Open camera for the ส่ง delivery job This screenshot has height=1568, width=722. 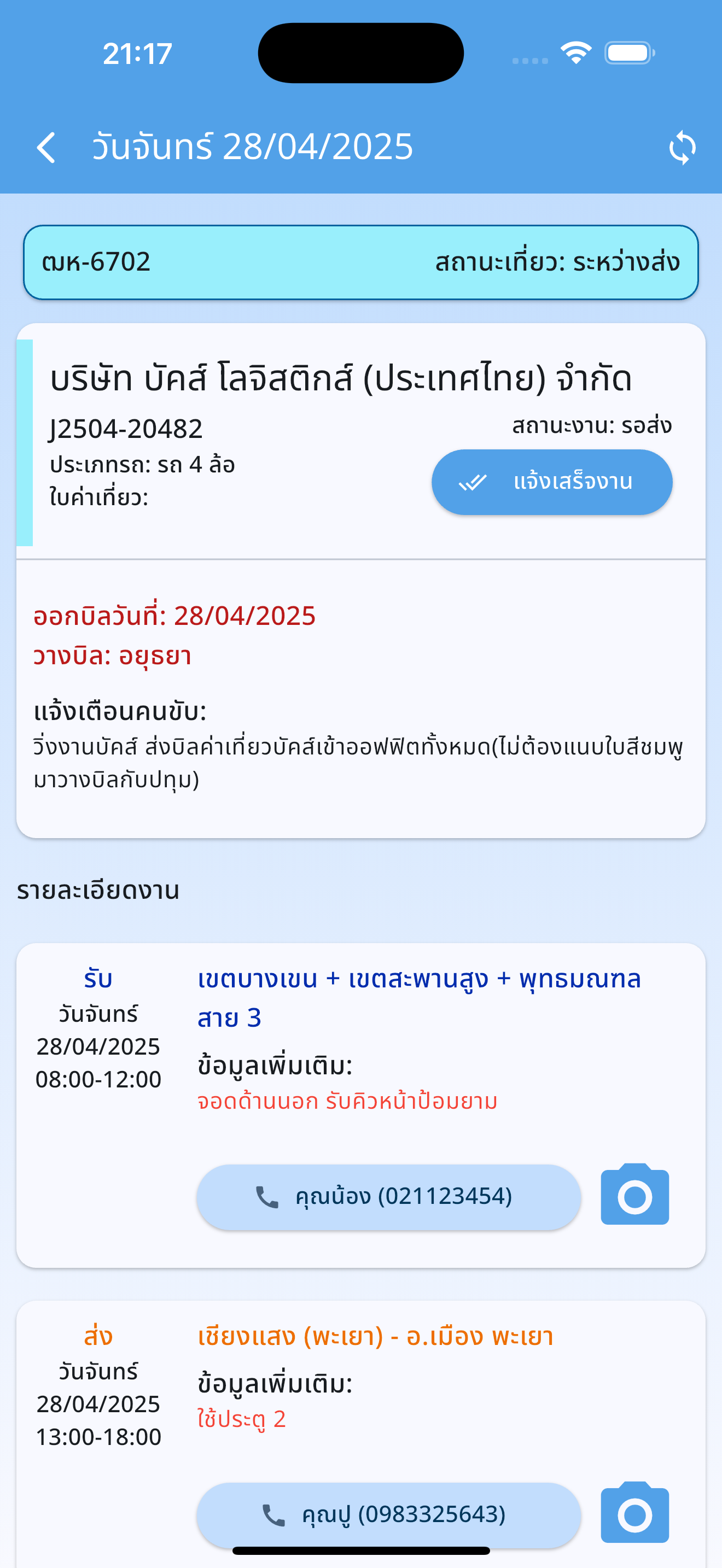click(x=634, y=1512)
